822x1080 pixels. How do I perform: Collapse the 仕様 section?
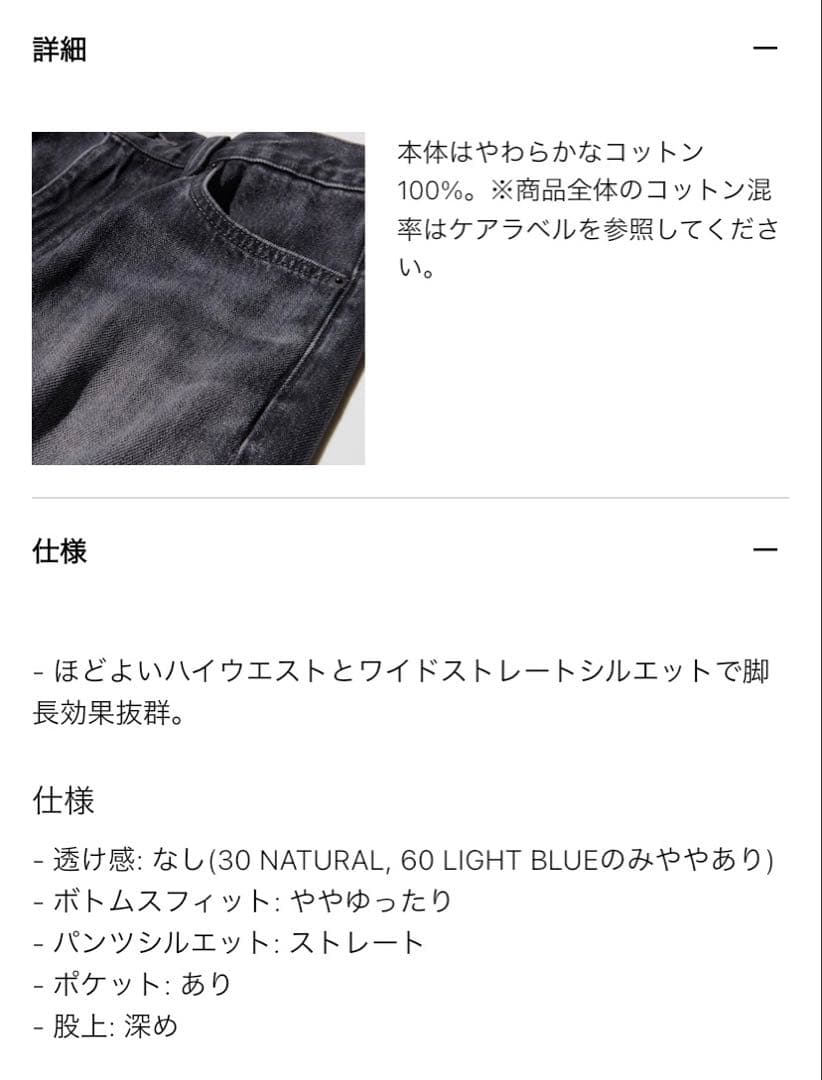(x=765, y=550)
